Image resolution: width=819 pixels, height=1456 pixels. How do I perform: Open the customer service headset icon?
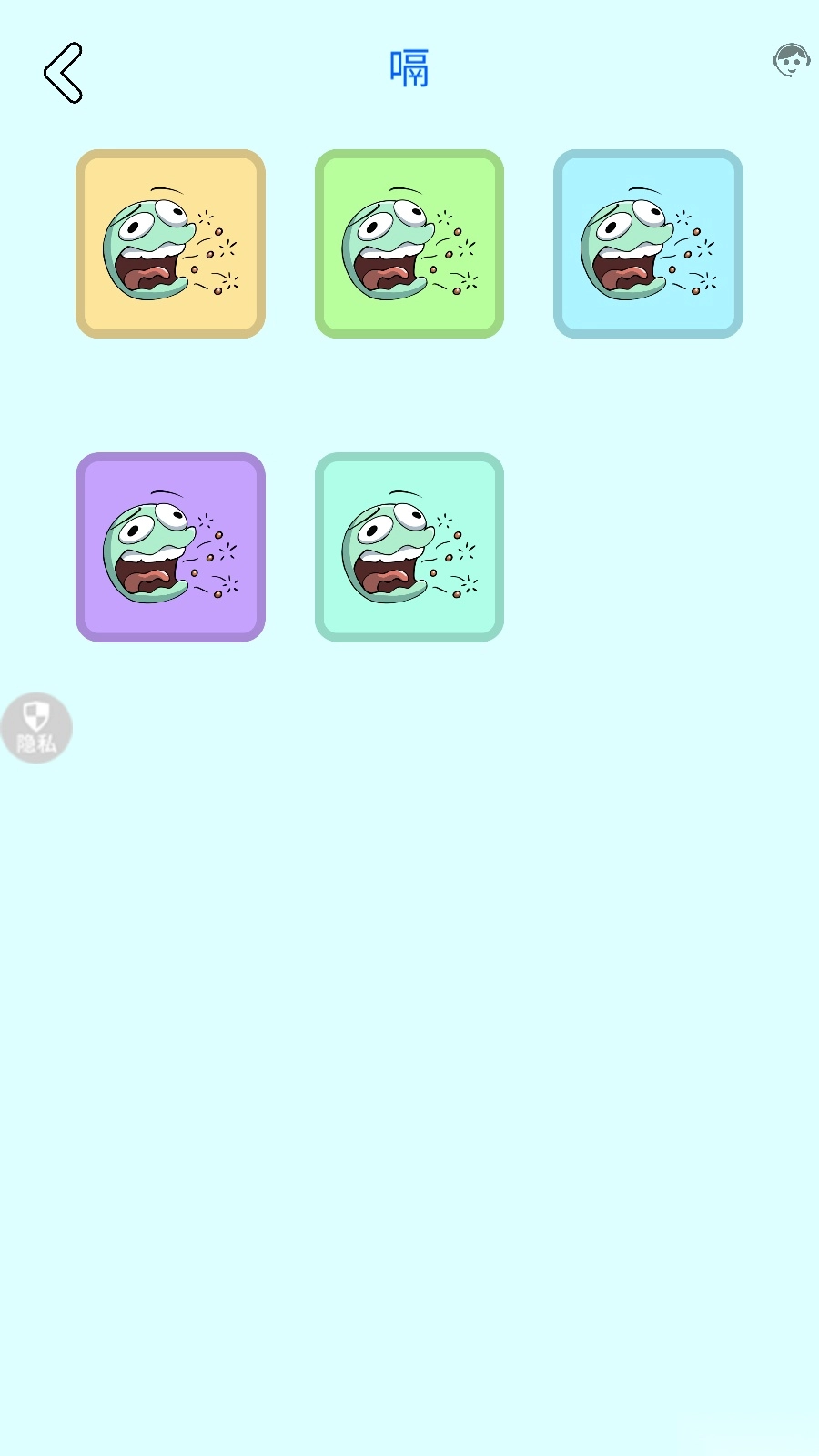pos(791,61)
